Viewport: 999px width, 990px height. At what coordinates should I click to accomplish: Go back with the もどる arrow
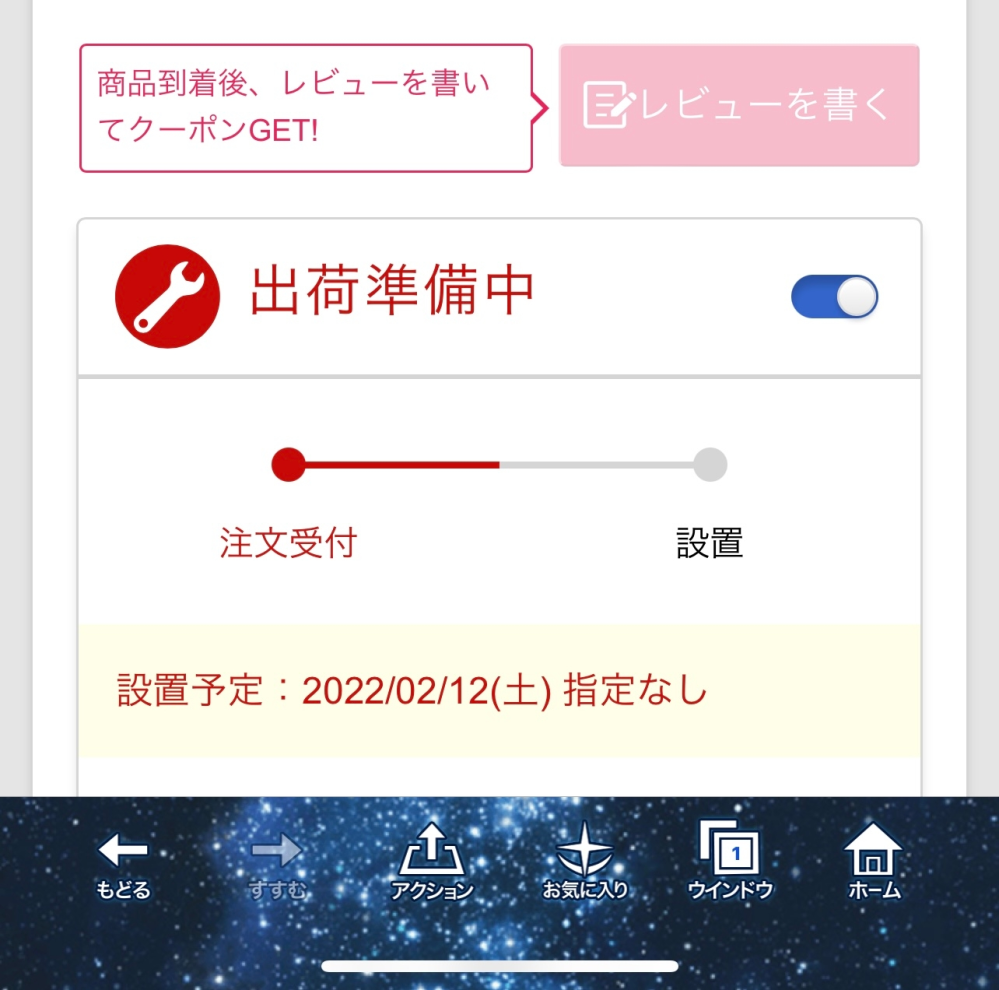pos(123,863)
